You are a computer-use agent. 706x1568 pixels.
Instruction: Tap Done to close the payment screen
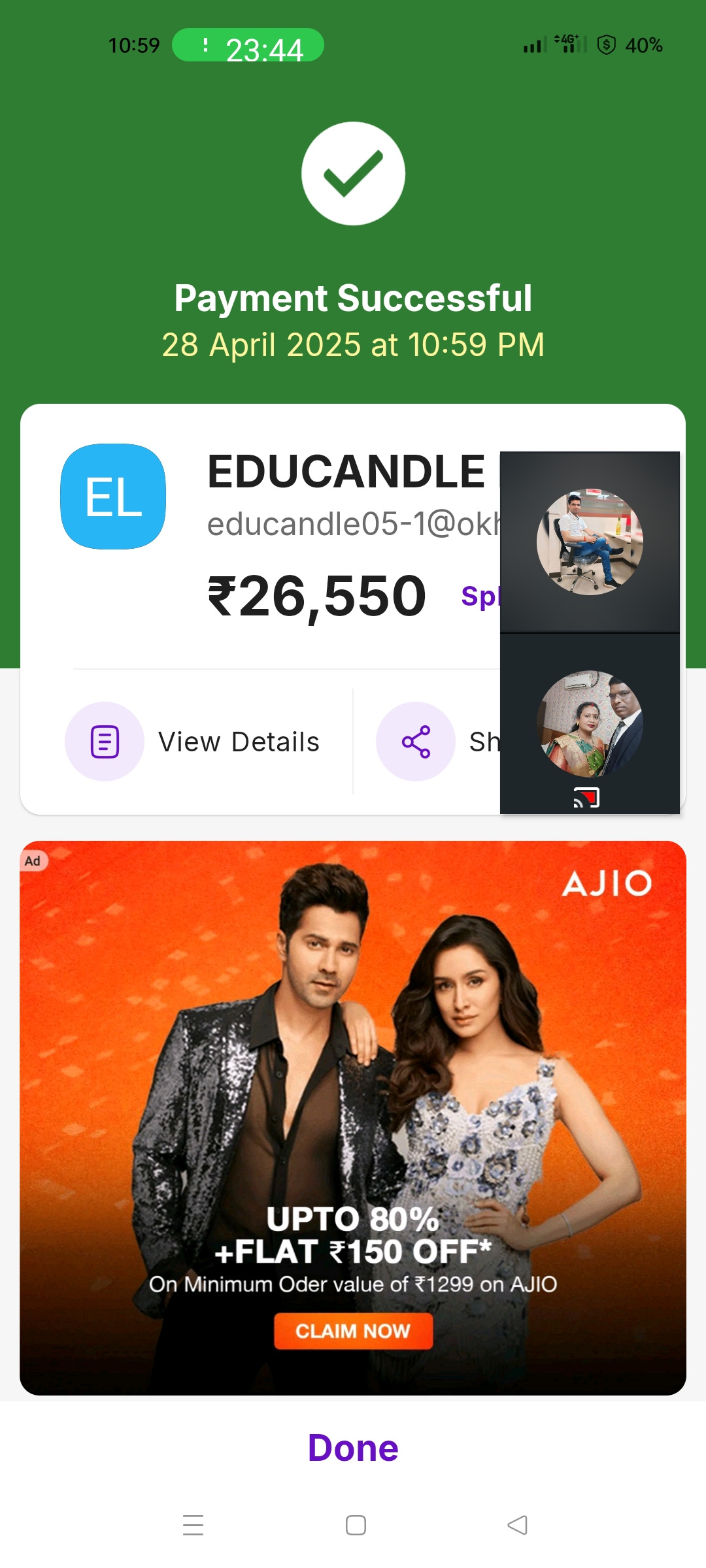click(353, 1448)
